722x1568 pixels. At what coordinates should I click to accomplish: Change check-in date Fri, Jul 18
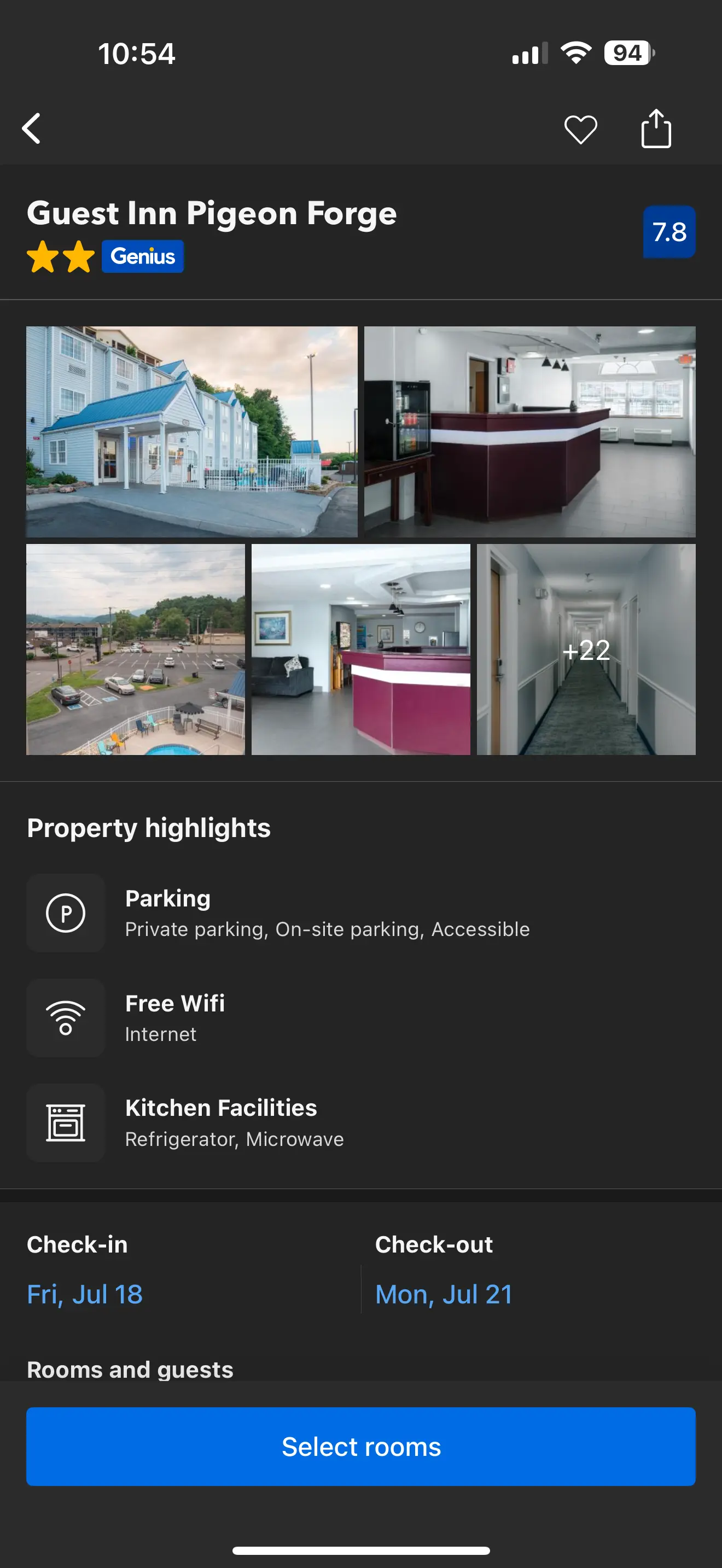tap(85, 1294)
